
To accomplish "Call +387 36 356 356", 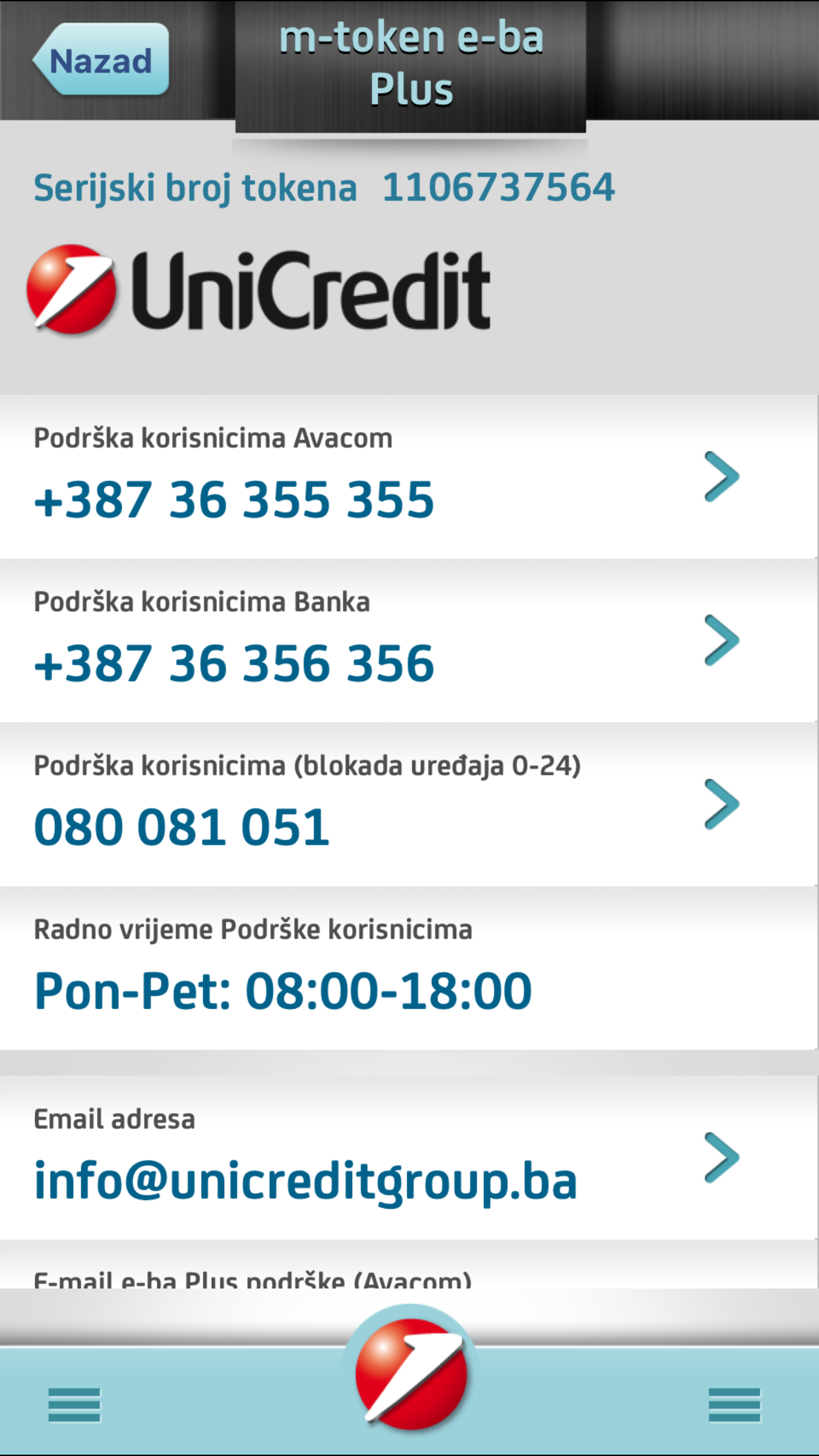I will point(235,663).
